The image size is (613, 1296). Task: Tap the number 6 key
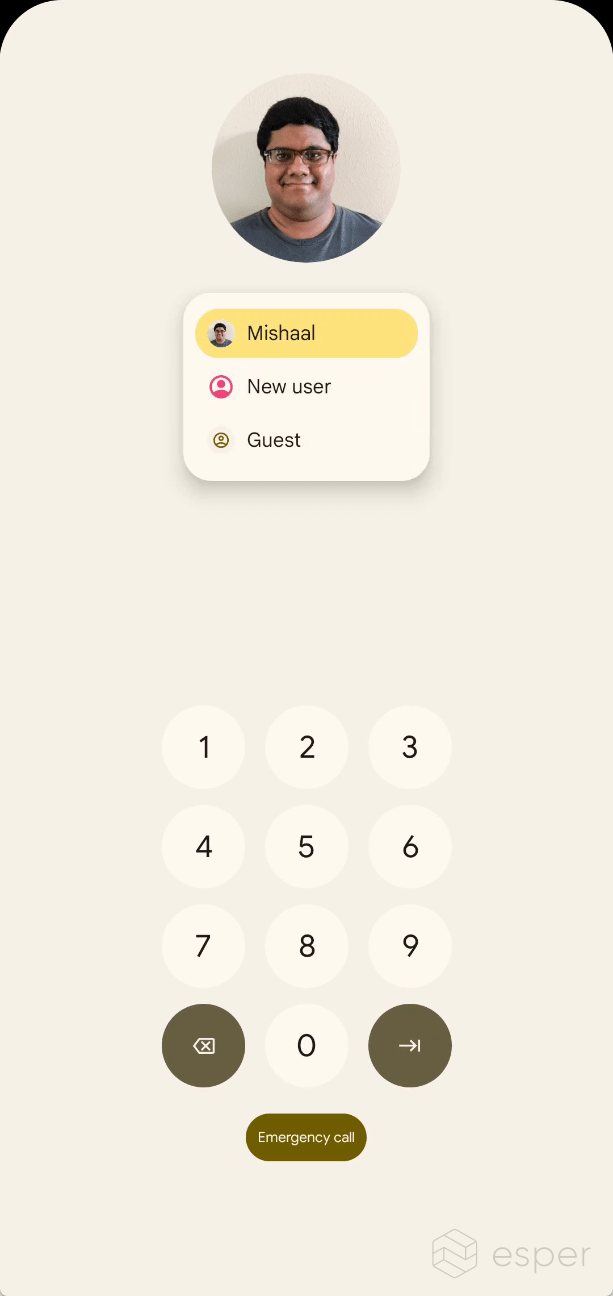(410, 847)
